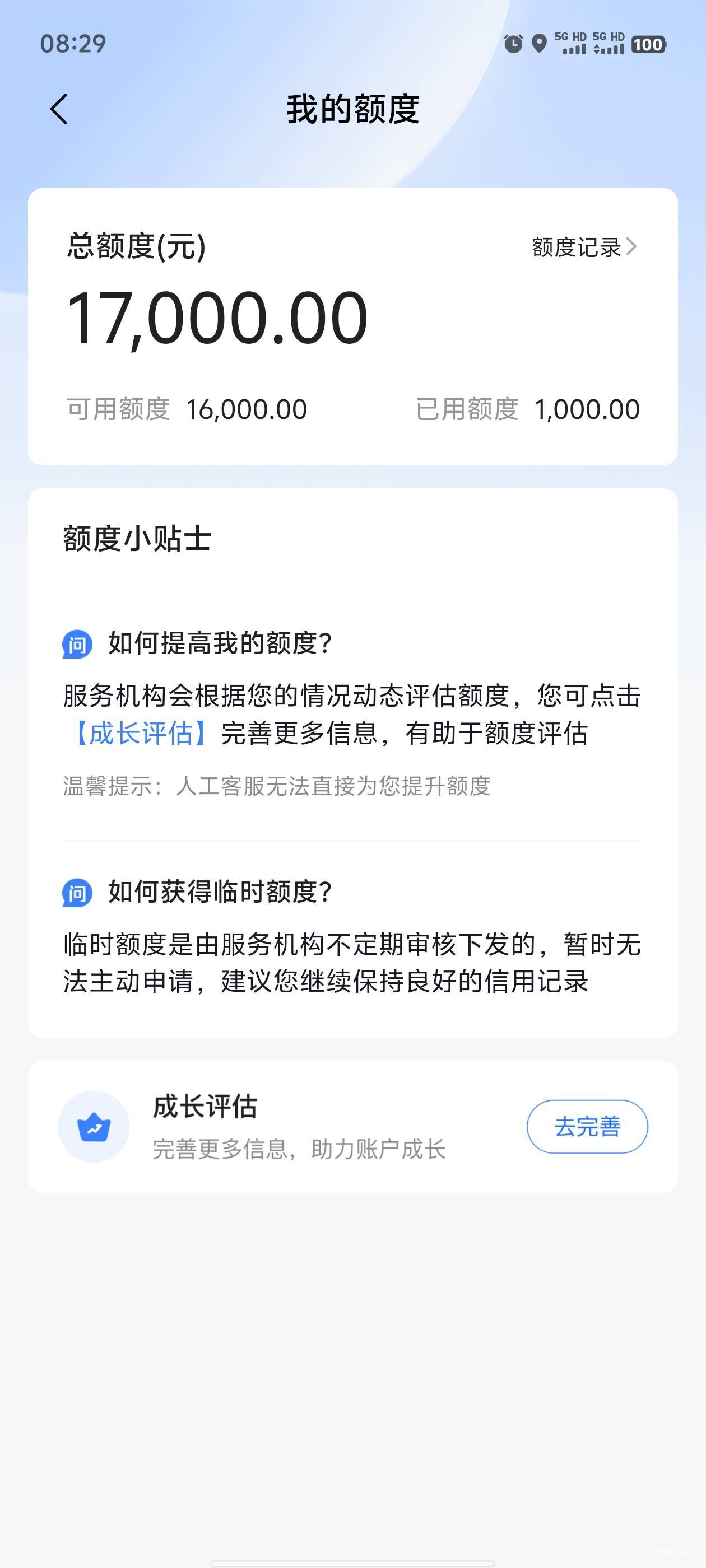Open the 成长评估 card
The height and width of the screenshot is (1568, 706).
pyautogui.click(x=352, y=1126)
